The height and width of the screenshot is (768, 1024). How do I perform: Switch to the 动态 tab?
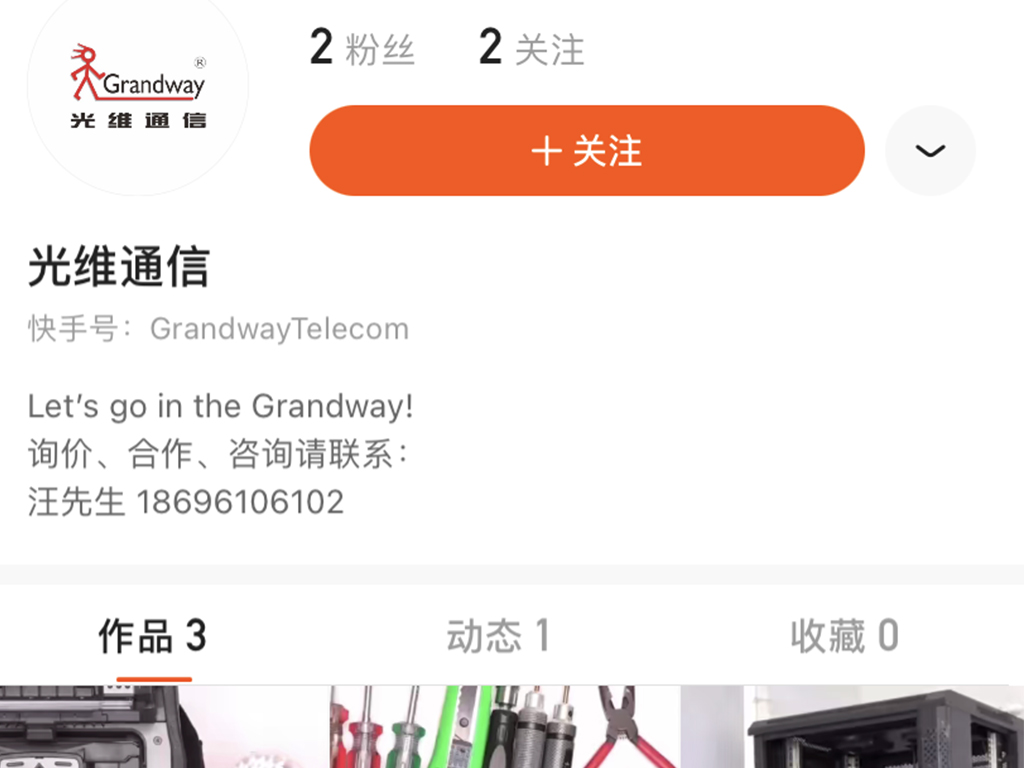pos(498,636)
